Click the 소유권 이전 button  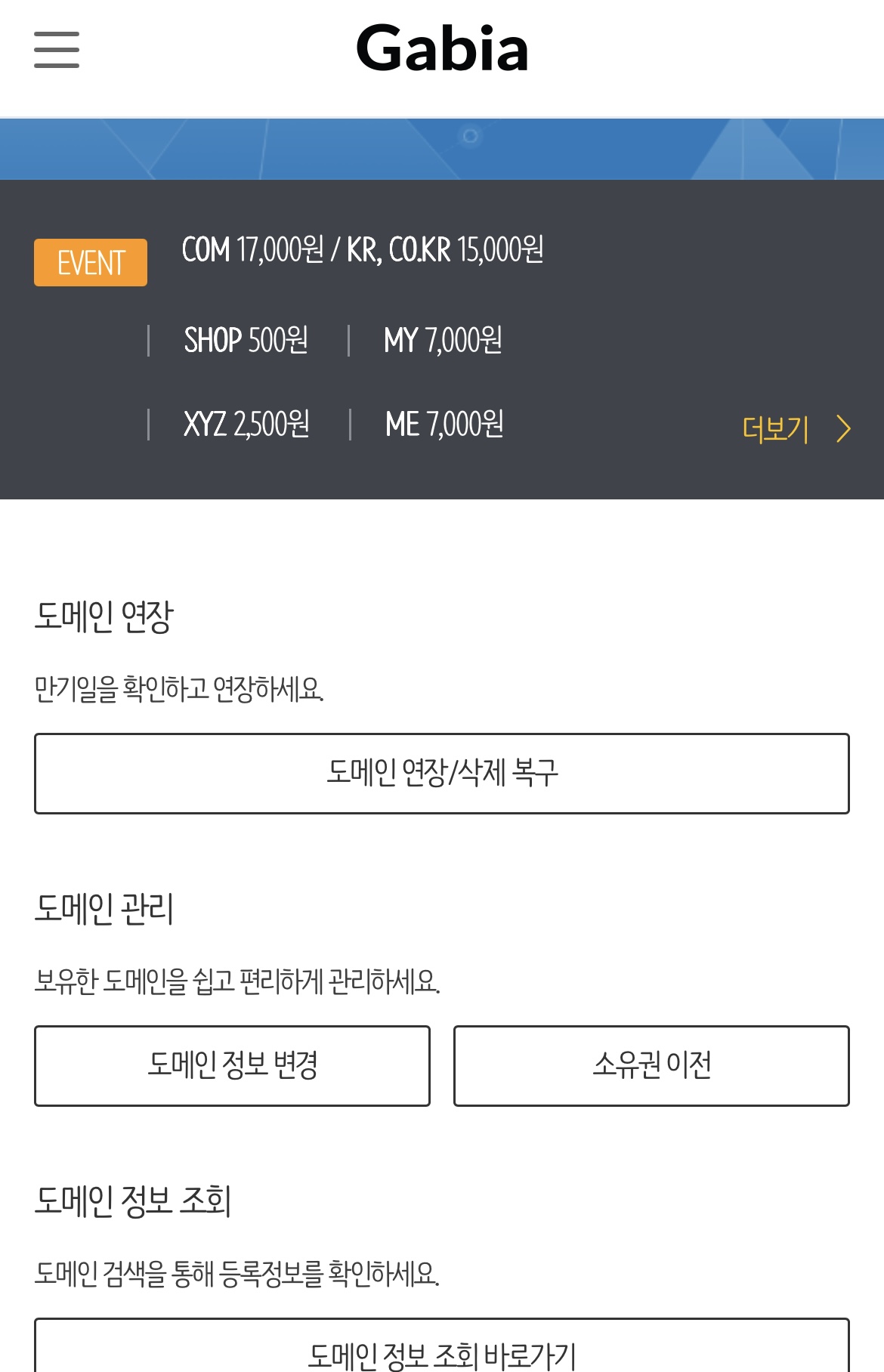pyautogui.click(x=651, y=1066)
